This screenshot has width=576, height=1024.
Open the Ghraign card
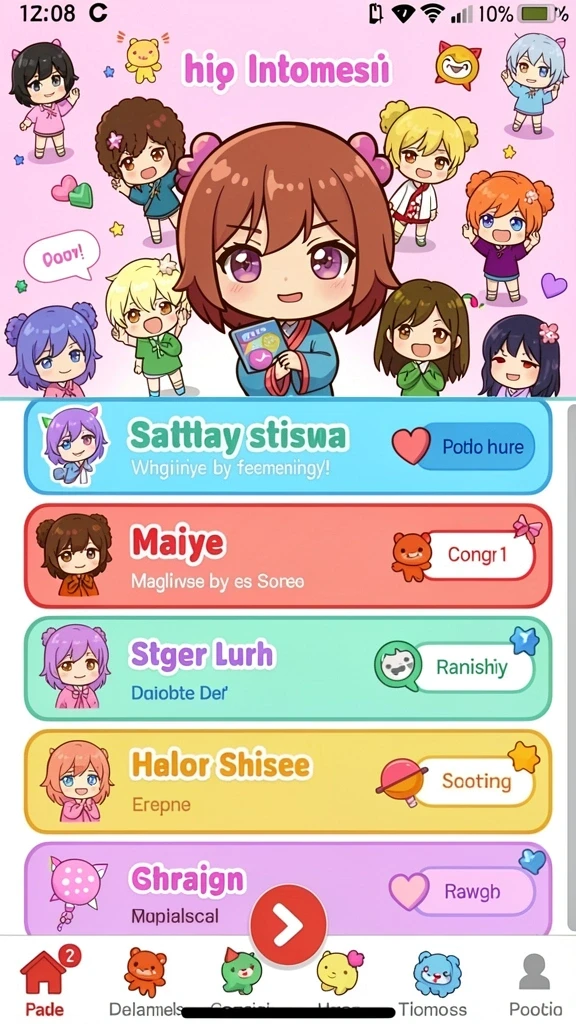[288, 889]
